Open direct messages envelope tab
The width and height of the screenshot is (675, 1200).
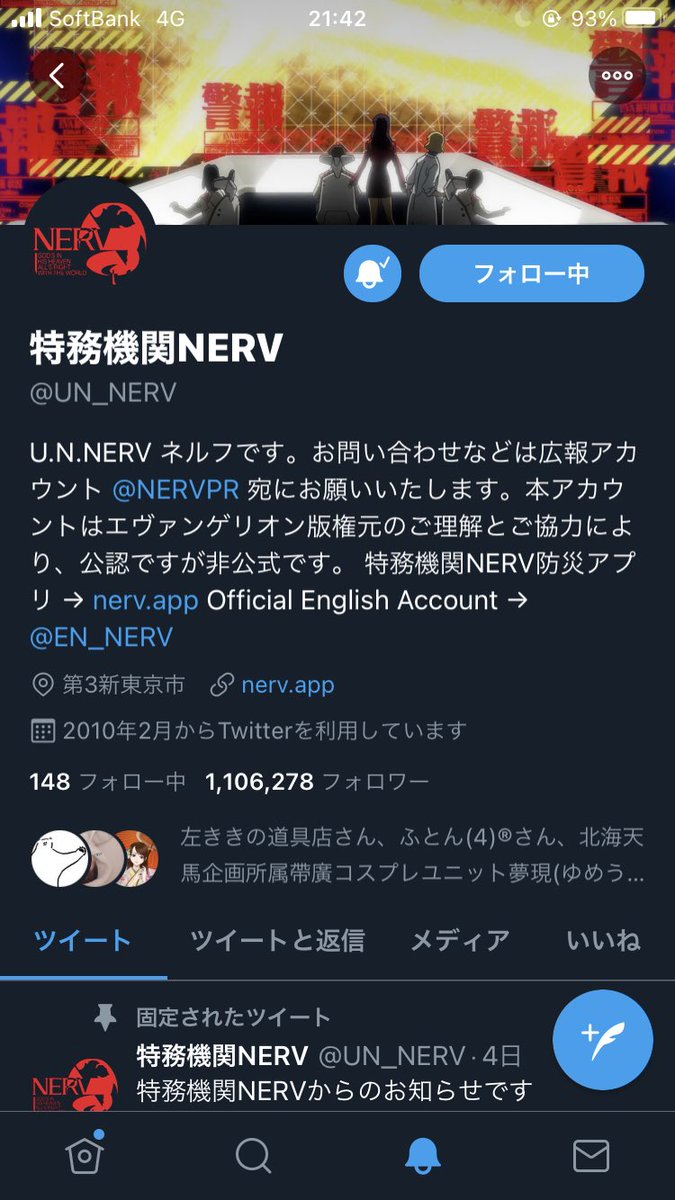(x=591, y=1155)
